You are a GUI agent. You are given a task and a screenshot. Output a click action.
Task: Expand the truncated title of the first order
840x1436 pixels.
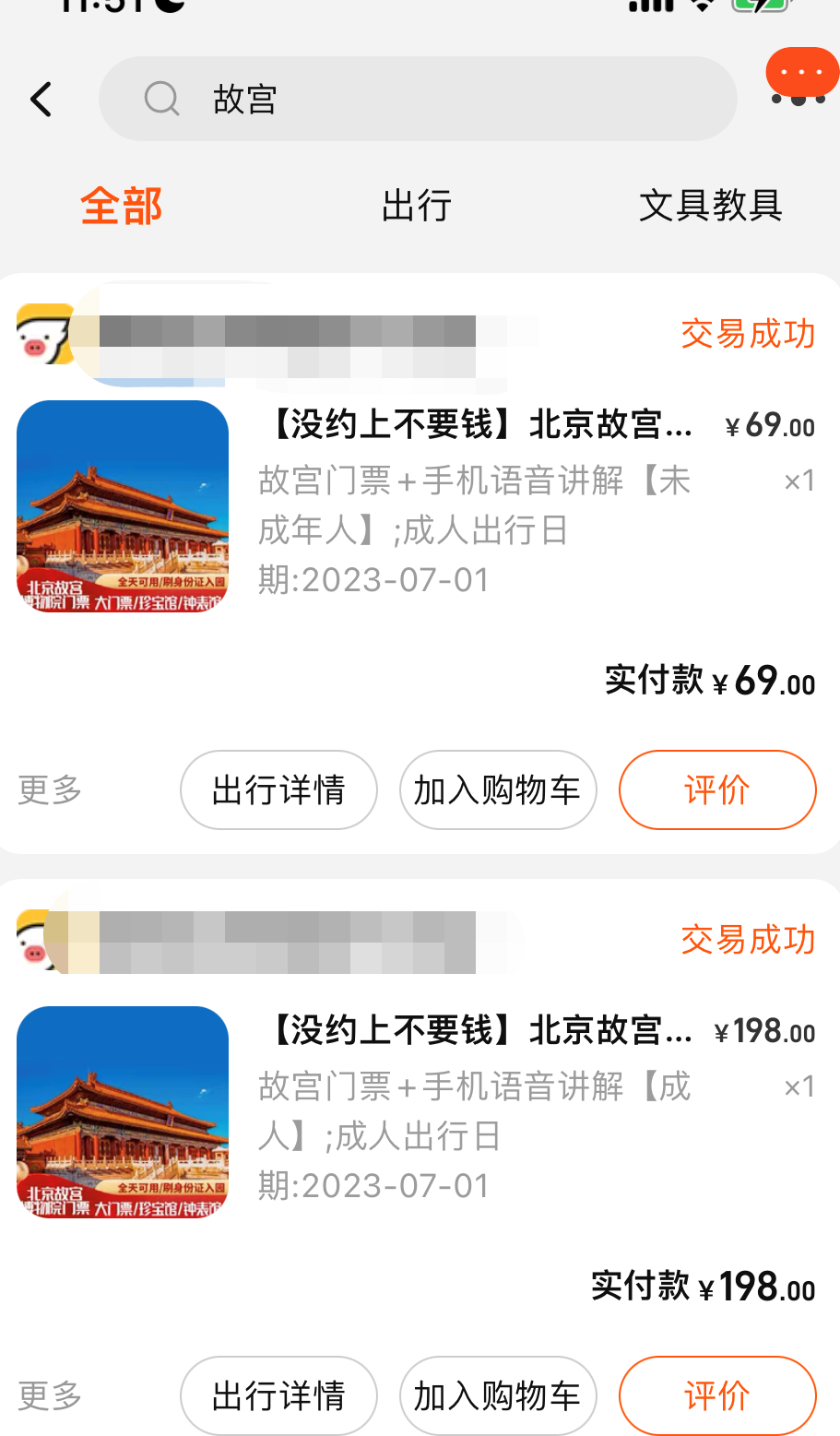[x=470, y=425]
